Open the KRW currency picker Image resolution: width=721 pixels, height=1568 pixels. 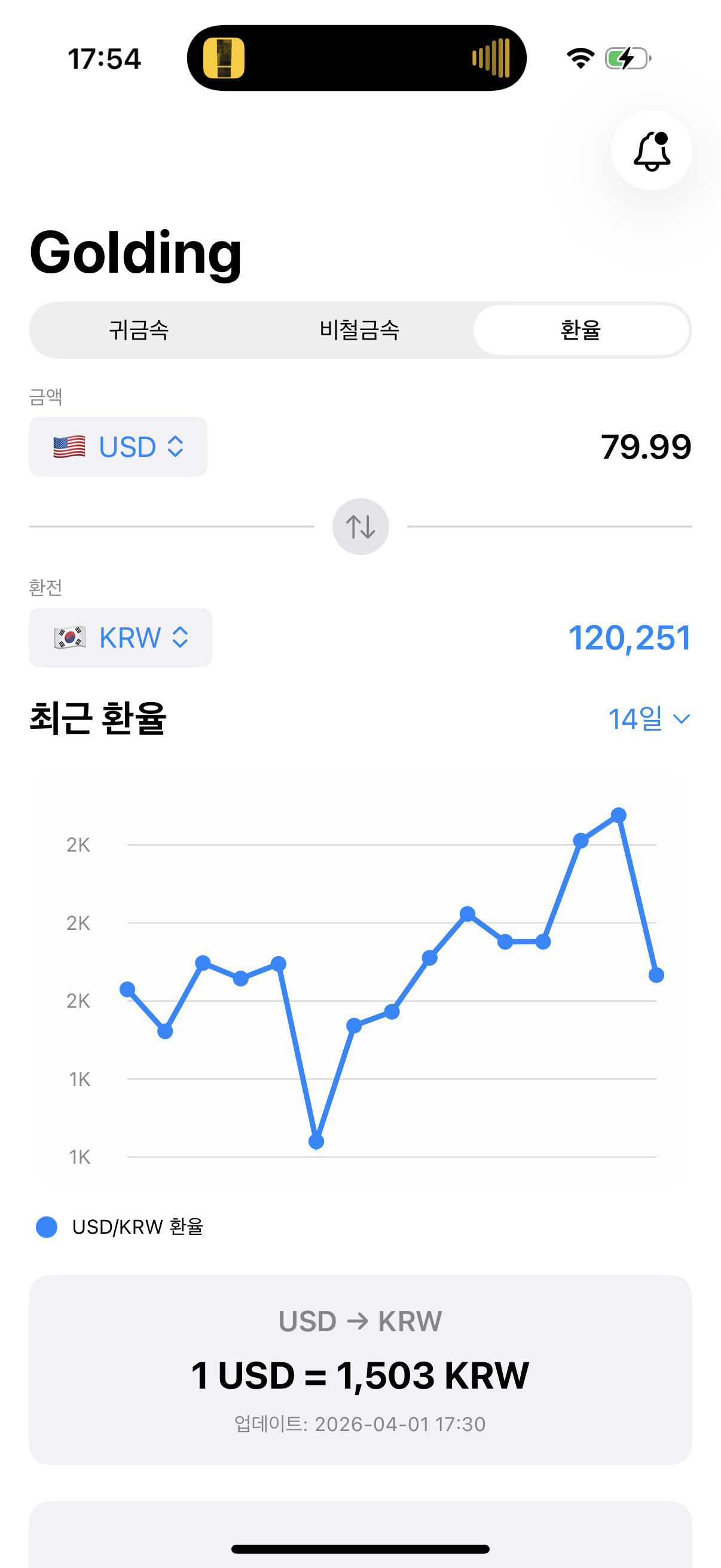[121, 638]
